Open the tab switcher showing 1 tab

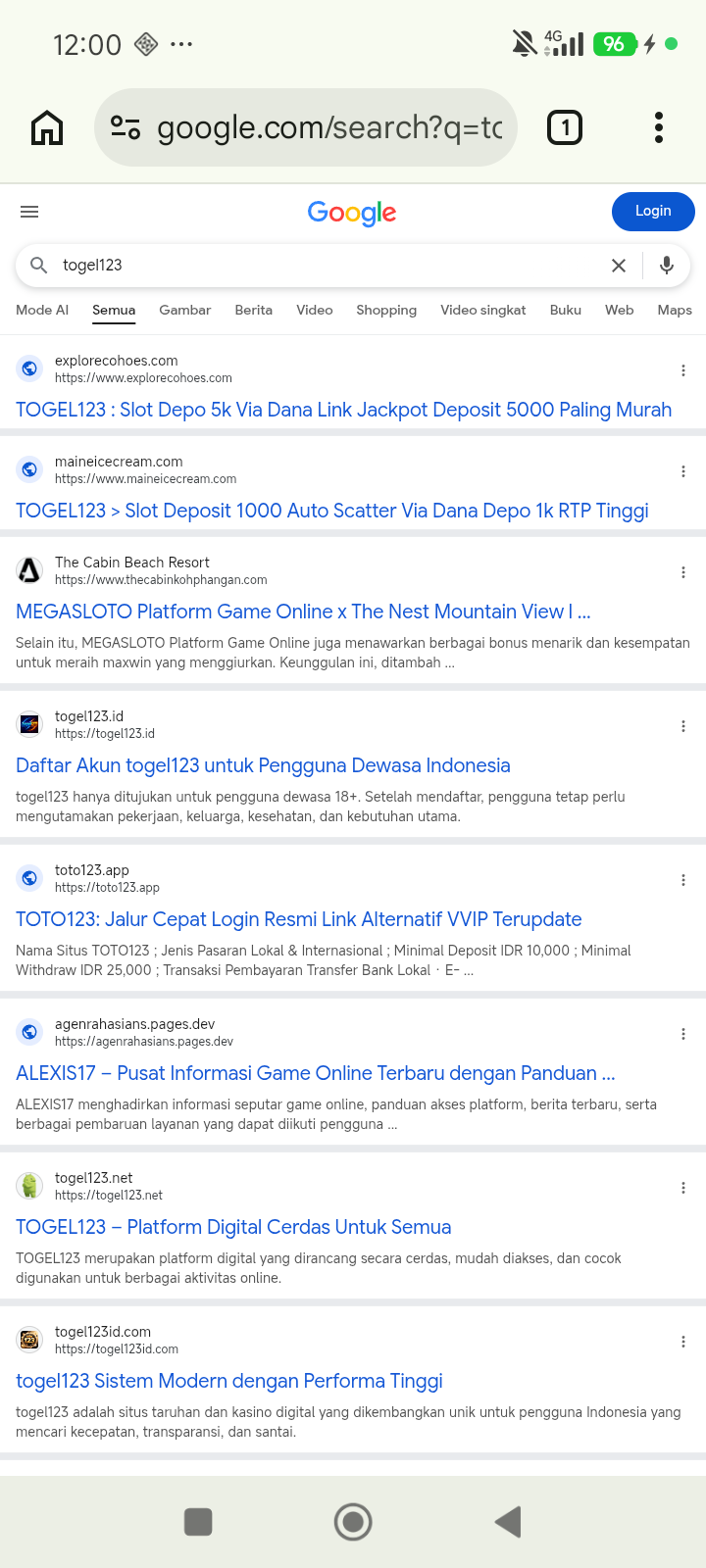565,127
